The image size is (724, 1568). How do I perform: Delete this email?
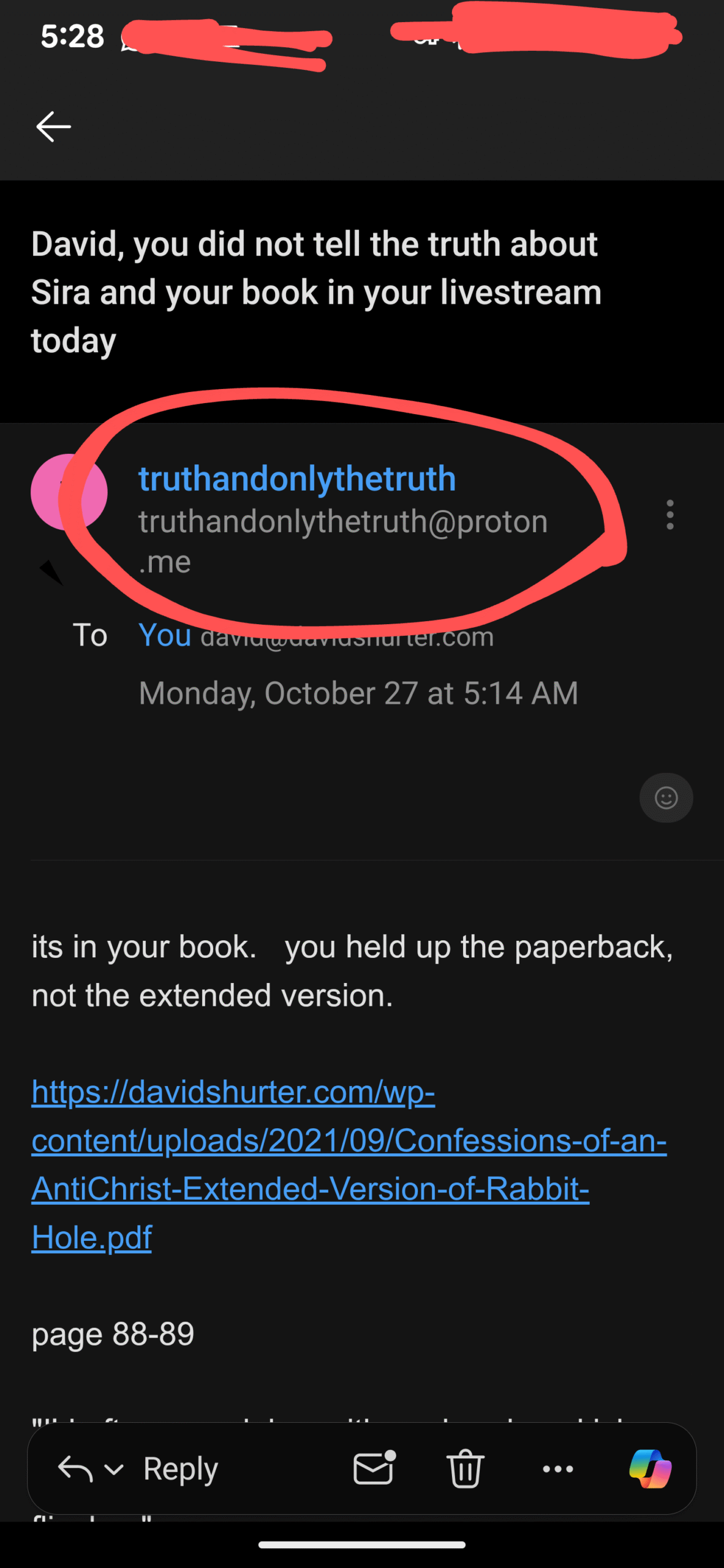[466, 1468]
